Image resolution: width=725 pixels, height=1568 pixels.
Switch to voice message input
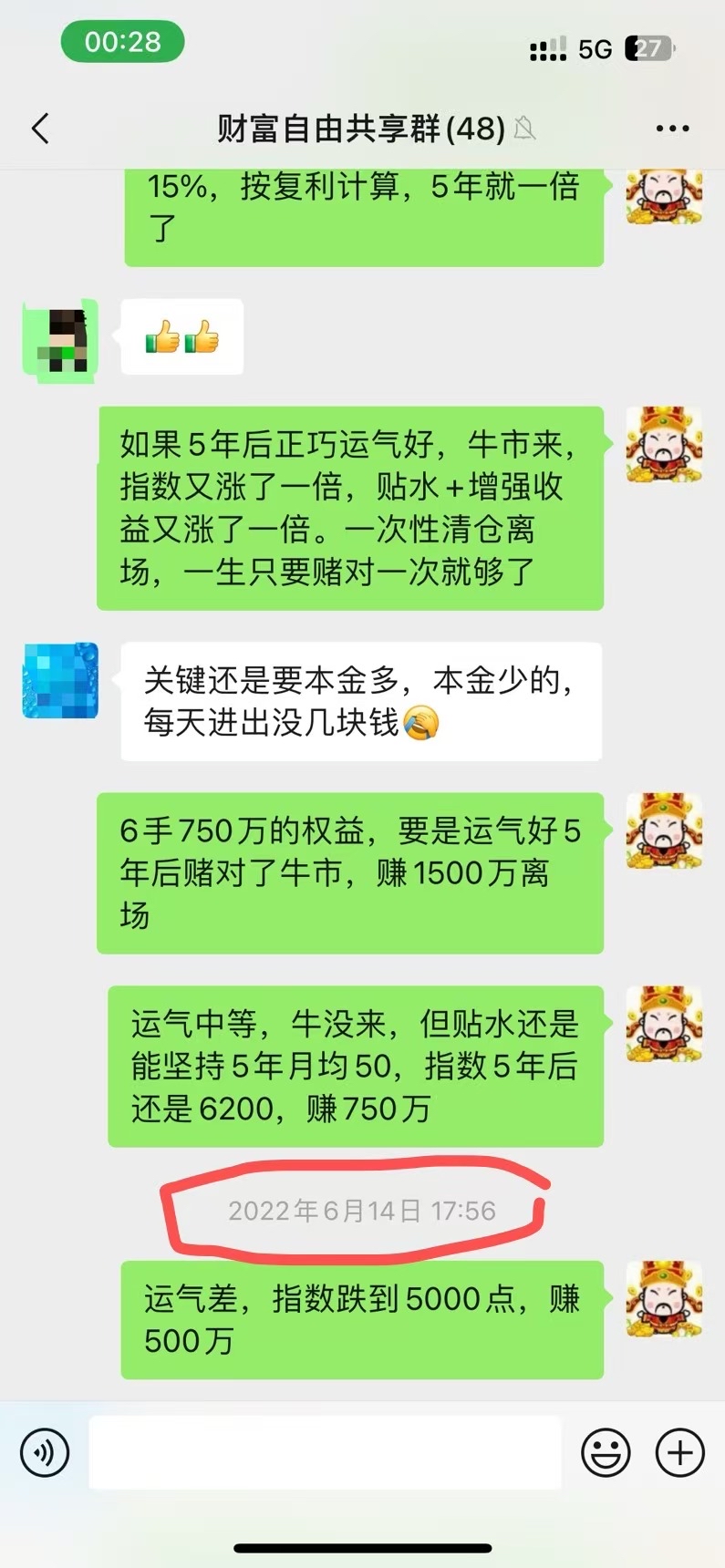[x=45, y=1452]
